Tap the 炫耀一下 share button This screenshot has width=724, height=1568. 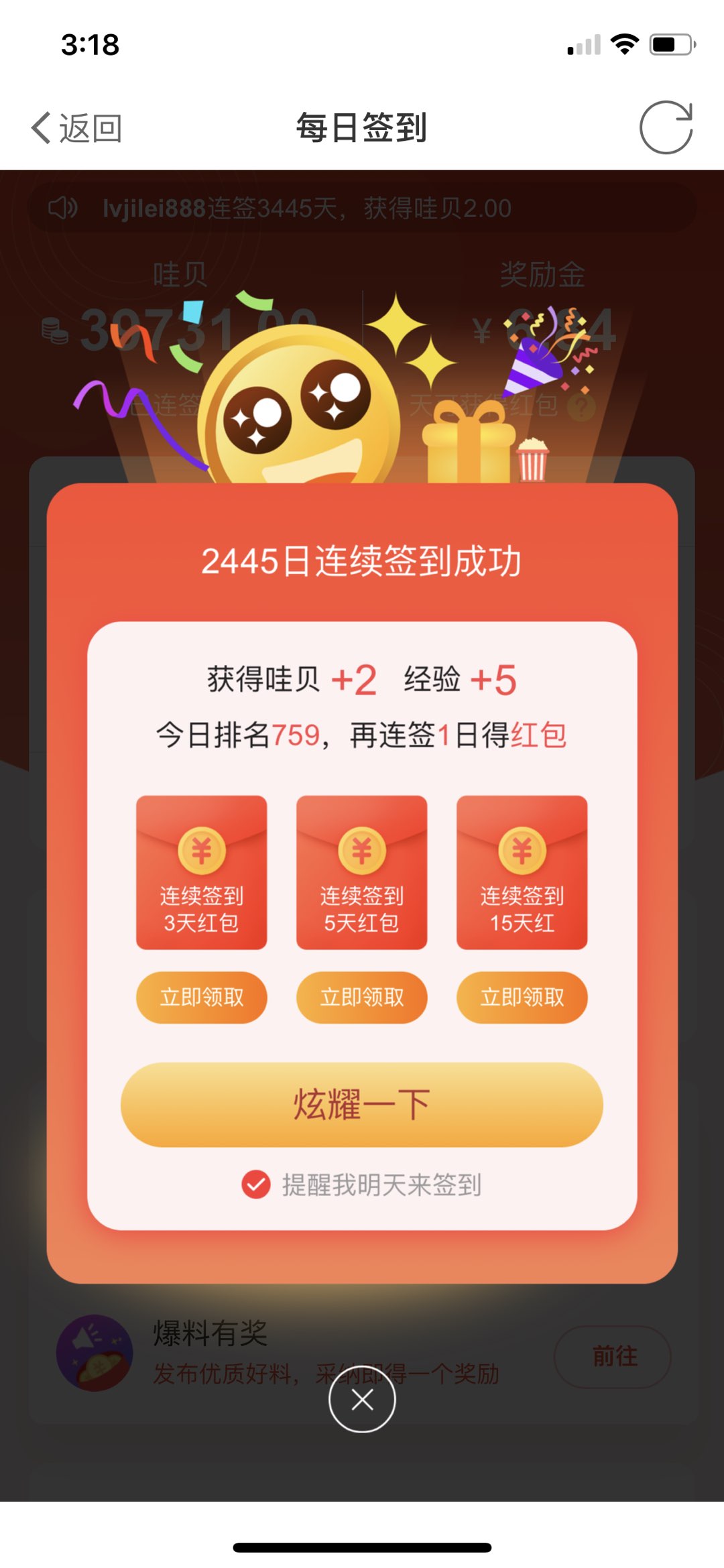(x=362, y=1104)
